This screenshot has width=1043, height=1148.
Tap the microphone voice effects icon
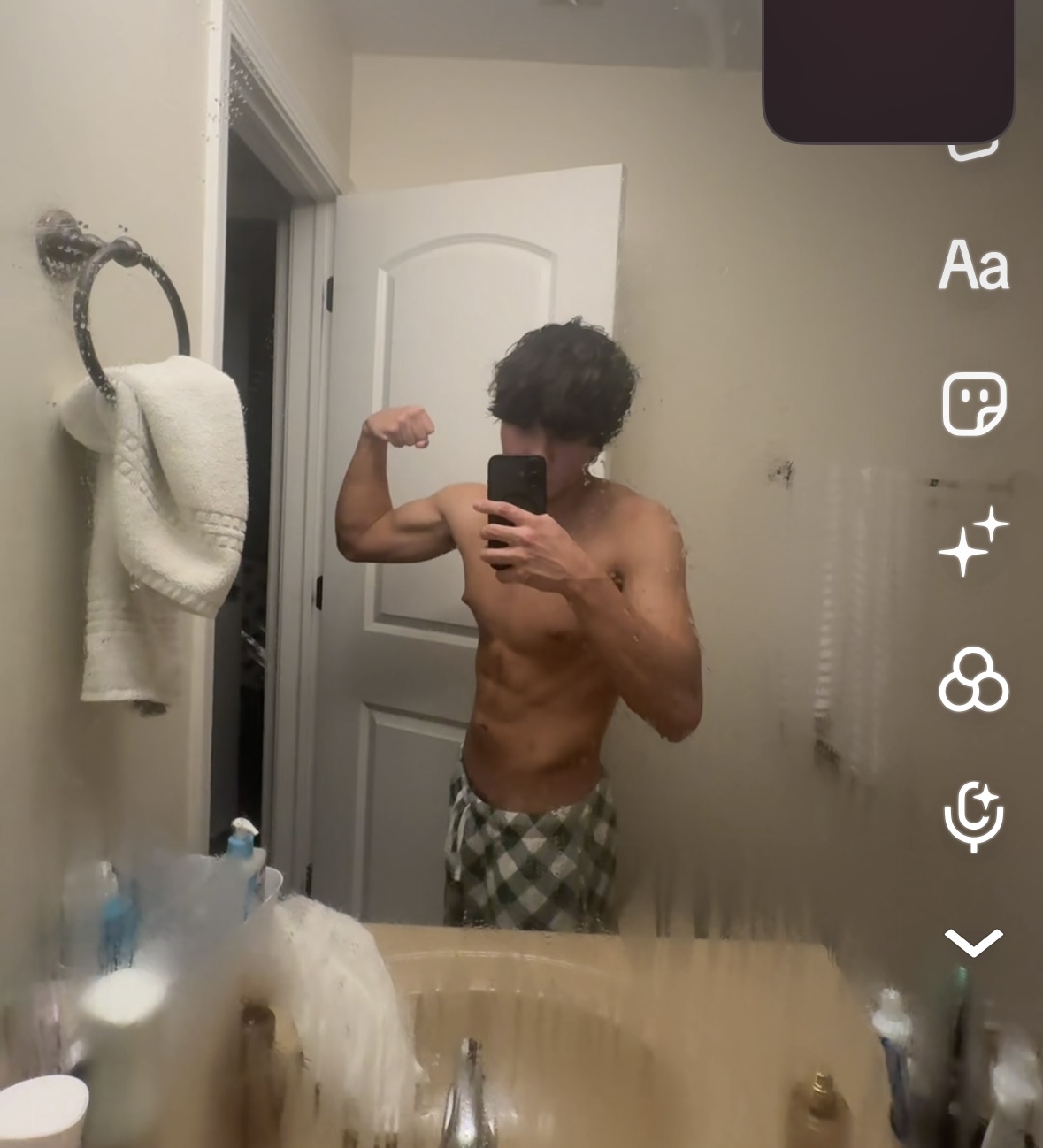[x=973, y=816]
